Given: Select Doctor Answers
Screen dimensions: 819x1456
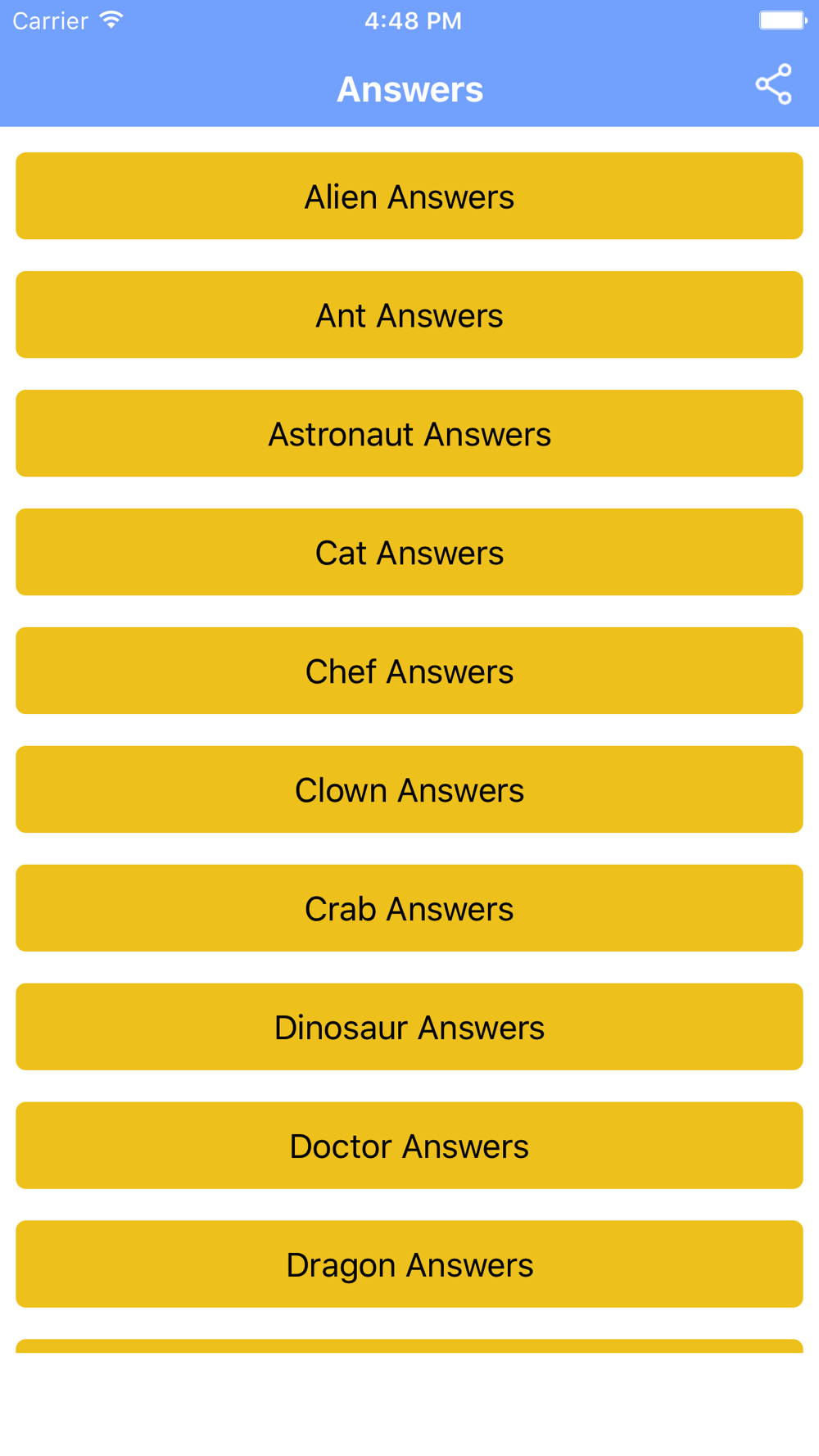Looking at the screenshot, I should [x=409, y=1146].
